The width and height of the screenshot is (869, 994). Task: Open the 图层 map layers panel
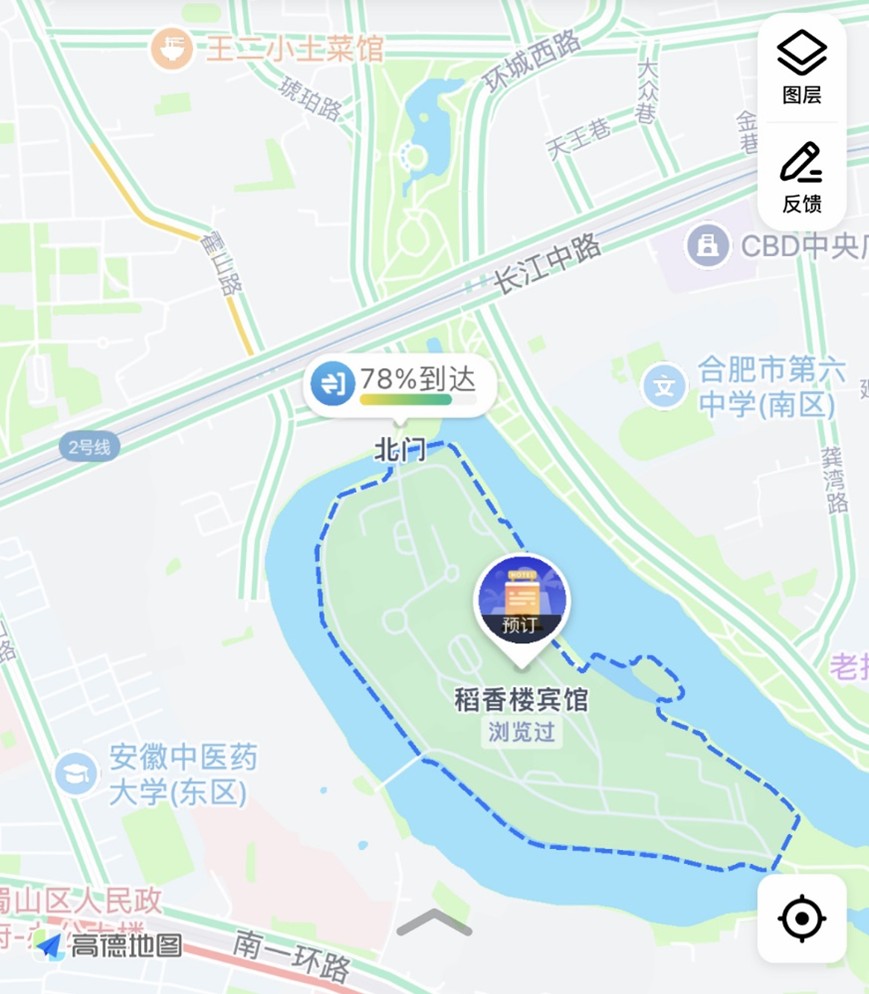click(x=802, y=66)
